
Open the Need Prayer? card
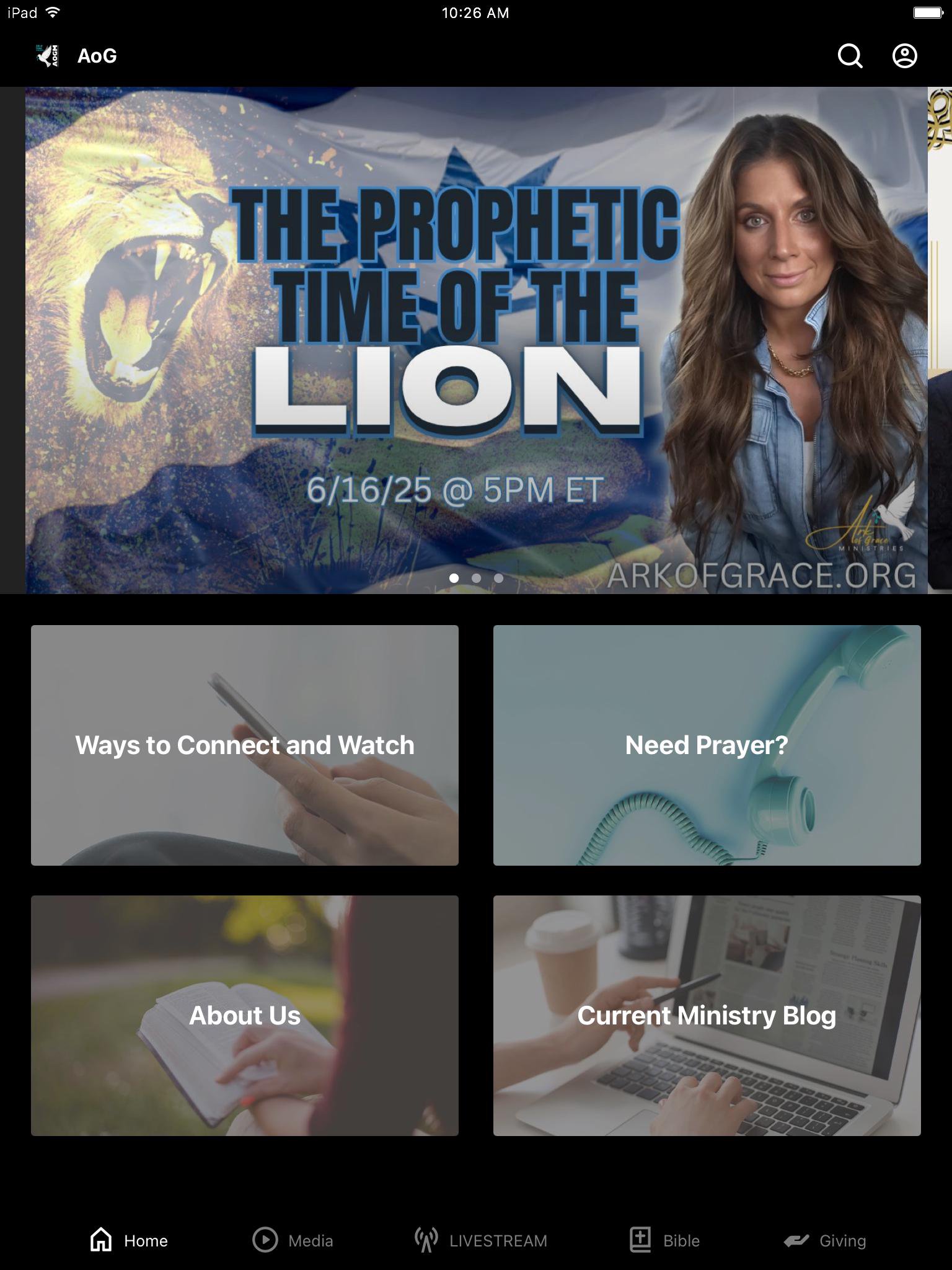tap(707, 745)
